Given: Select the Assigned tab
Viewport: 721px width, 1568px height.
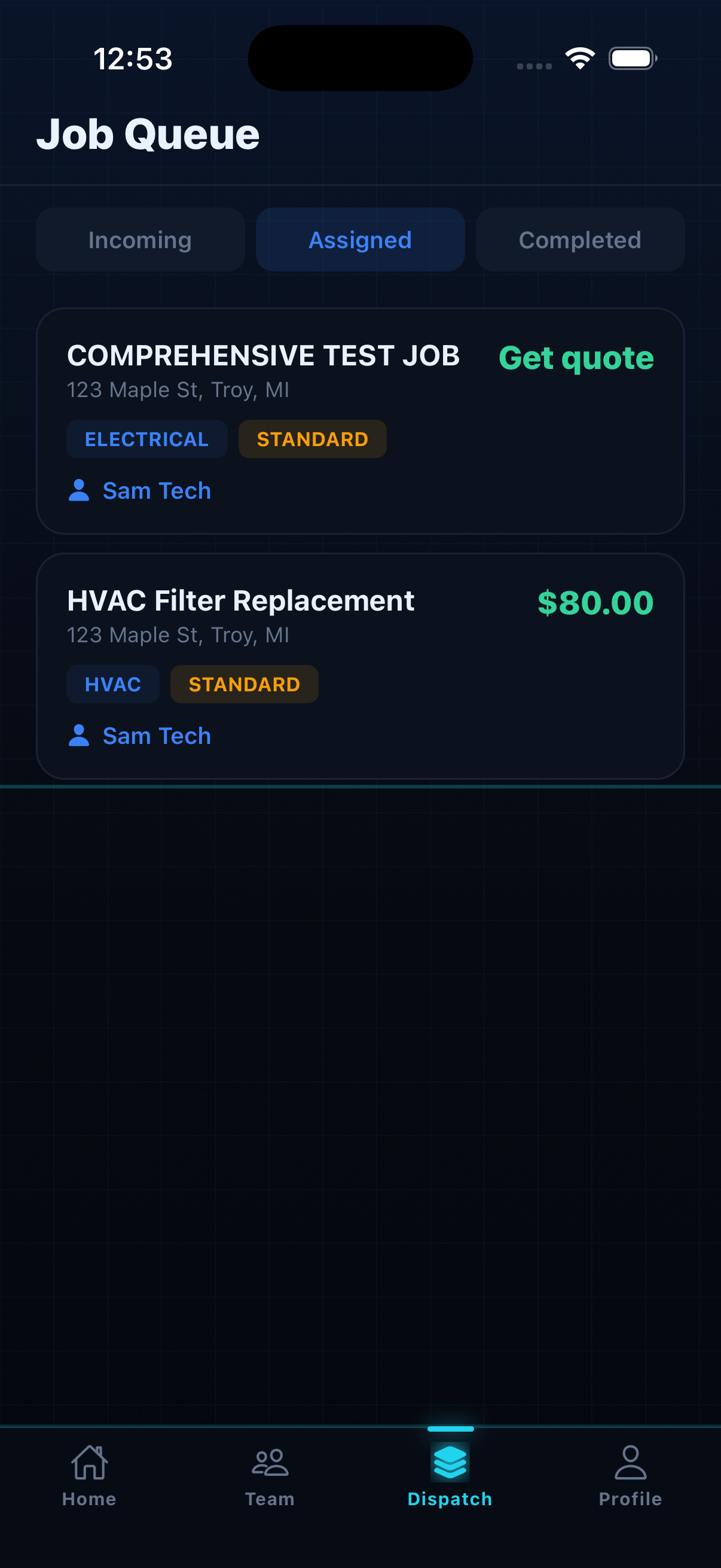Looking at the screenshot, I should click(360, 240).
